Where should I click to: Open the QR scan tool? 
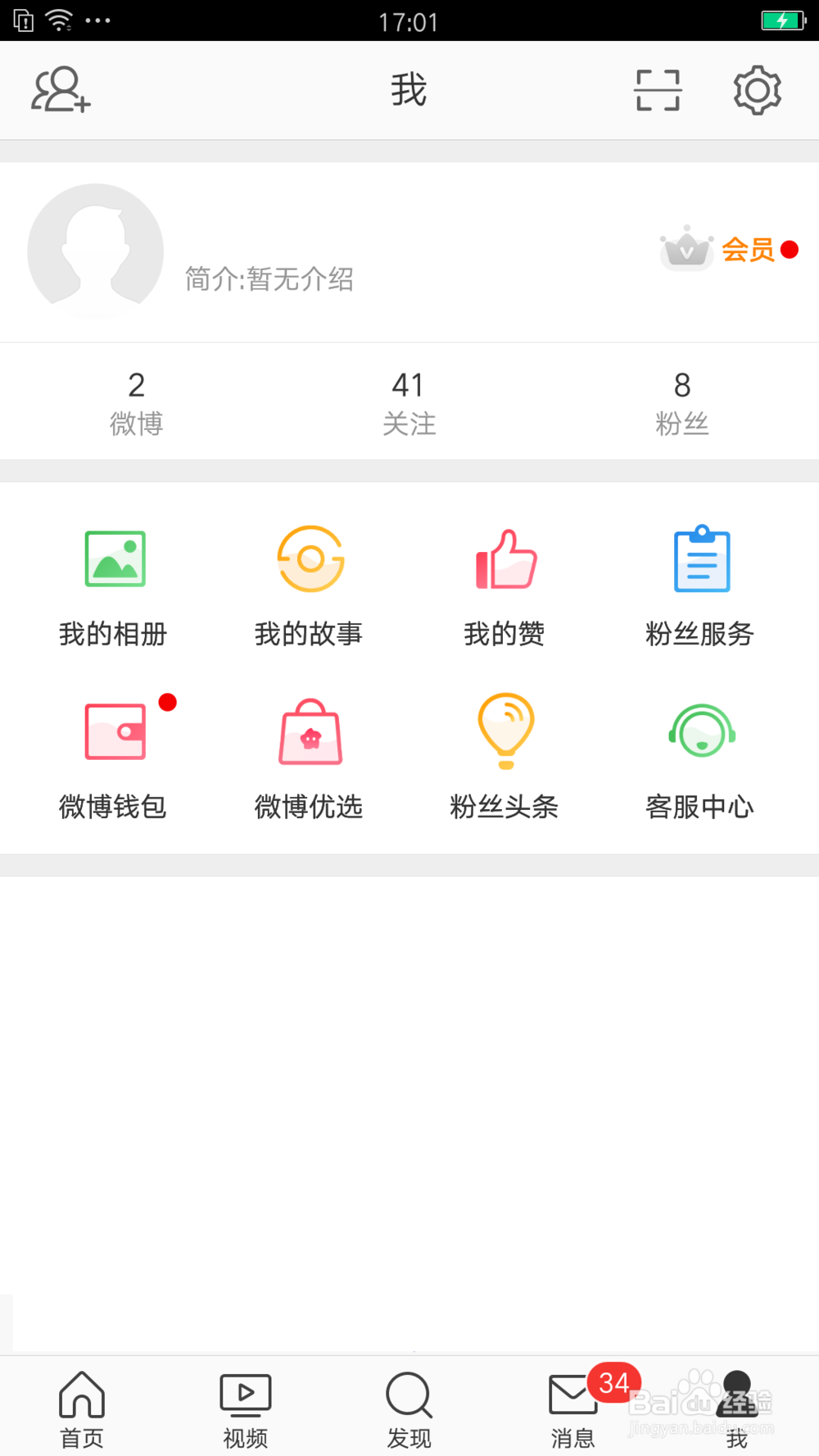(x=658, y=90)
